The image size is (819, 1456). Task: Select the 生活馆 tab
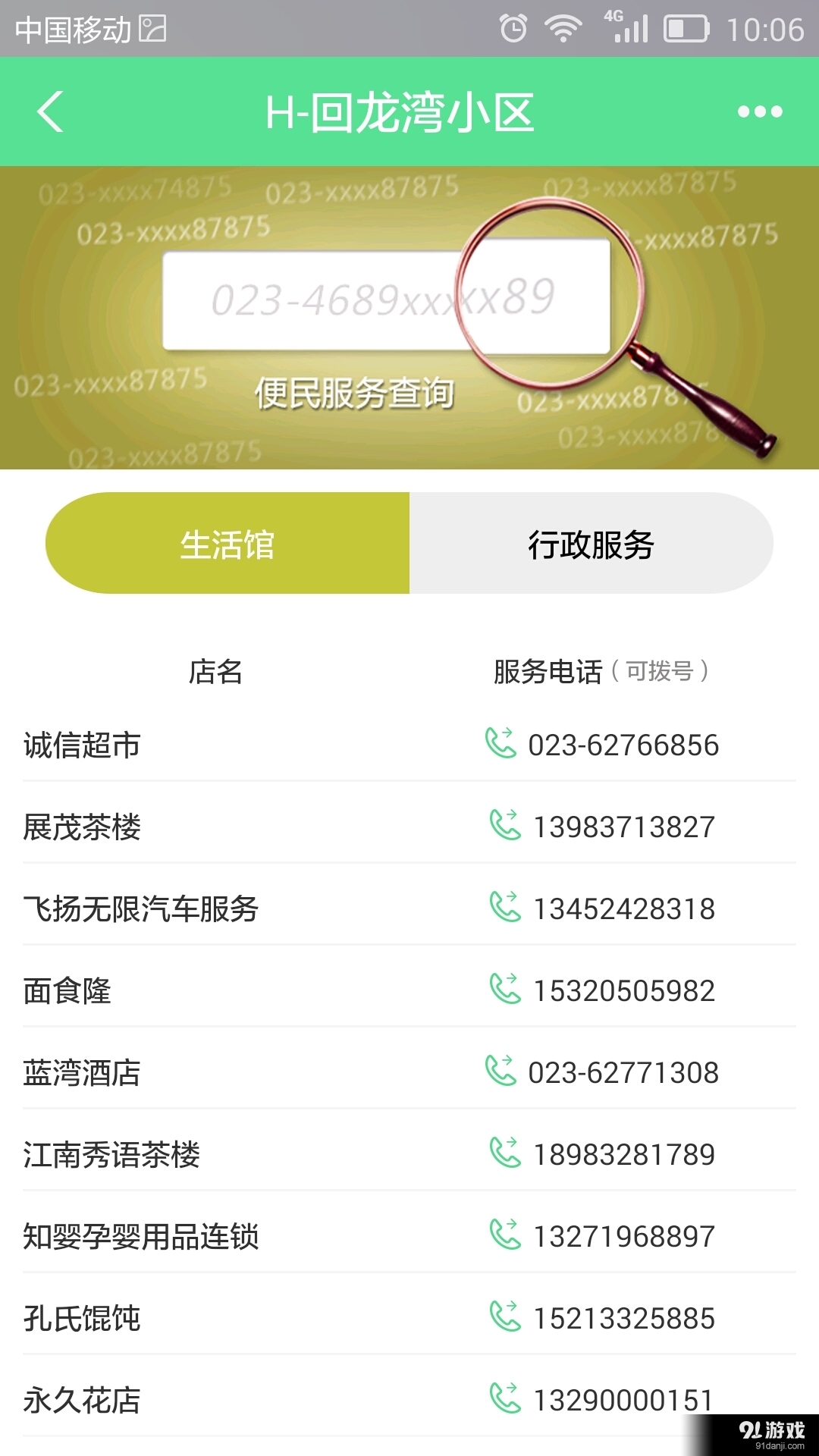coord(227,543)
